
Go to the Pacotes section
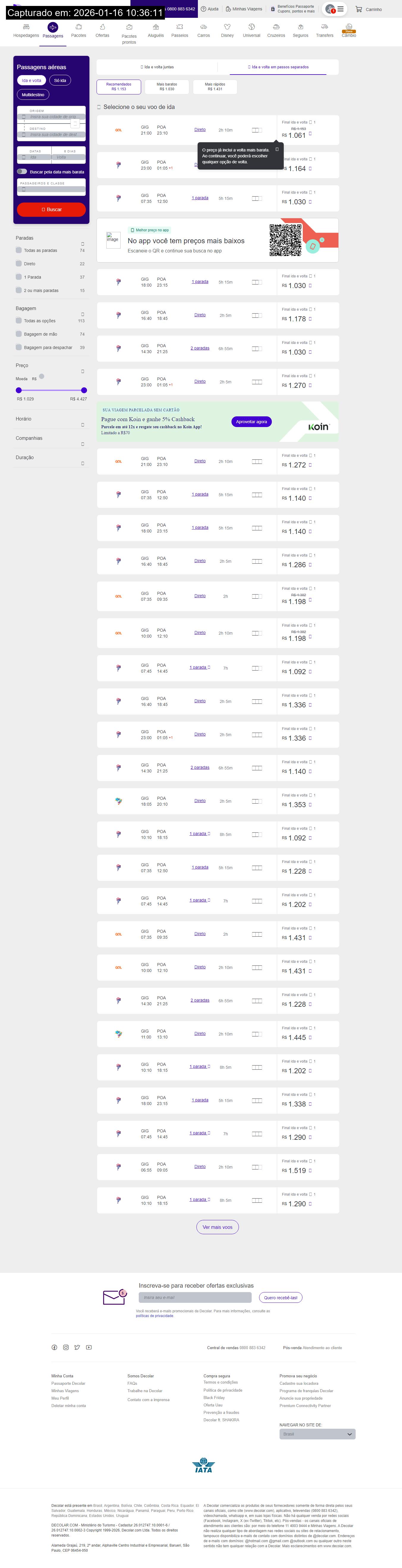[x=78, y=30]
